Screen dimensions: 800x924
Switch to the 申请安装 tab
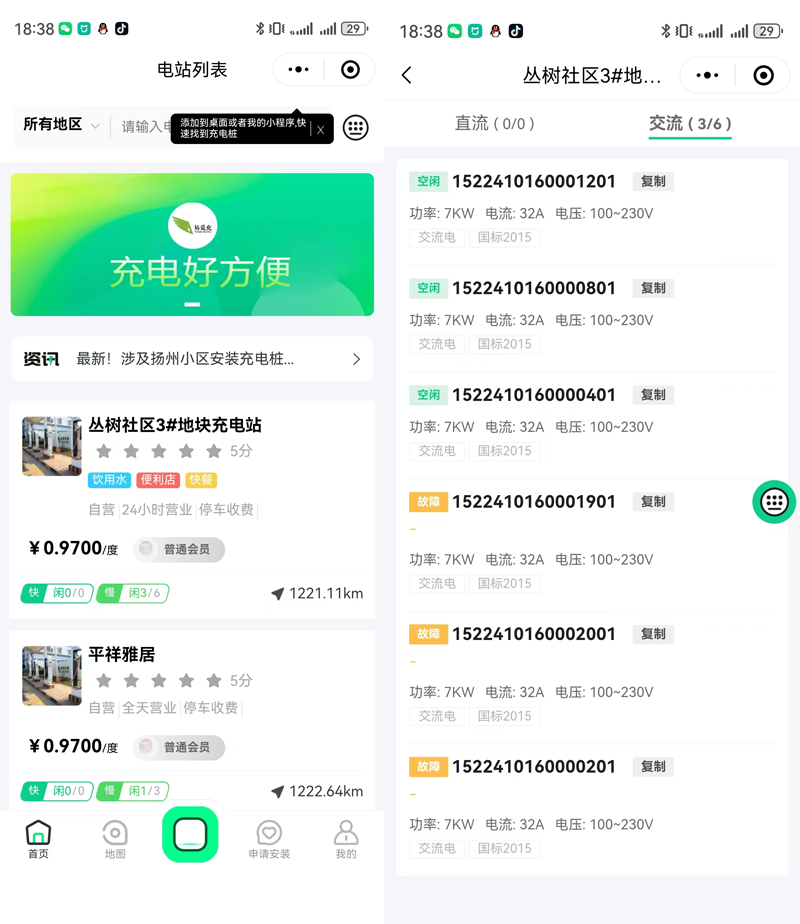click(x=269, y=839)
